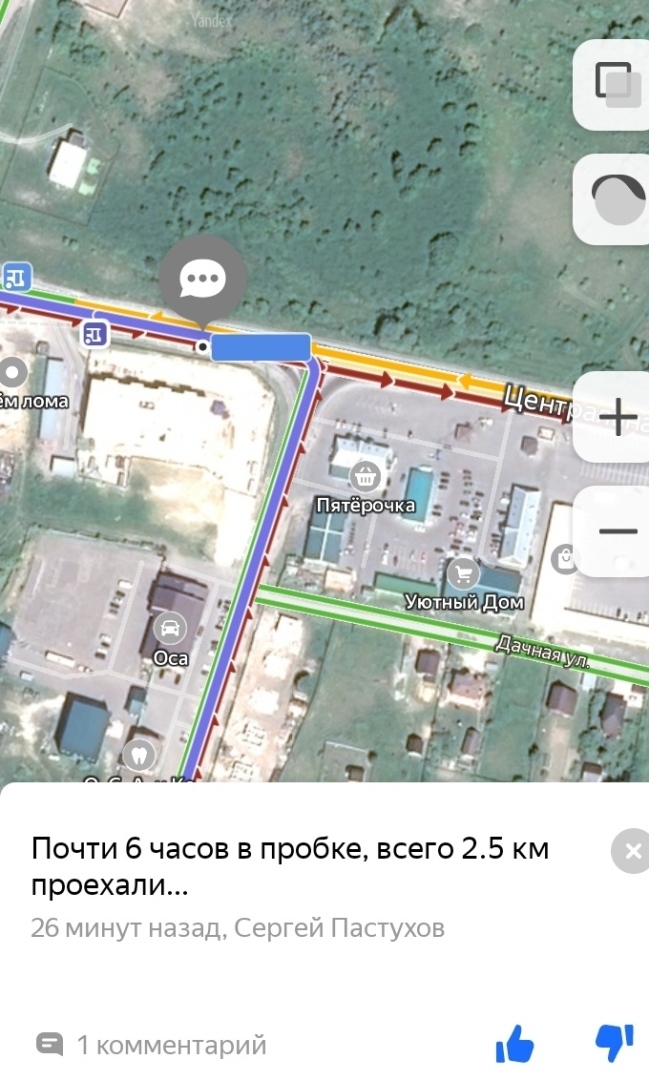Image resolution: width=649 pixels, height=1080 pixels.
Task: Dislike Сергей Пастухов's traffic report
Action: click(614, 1043)
